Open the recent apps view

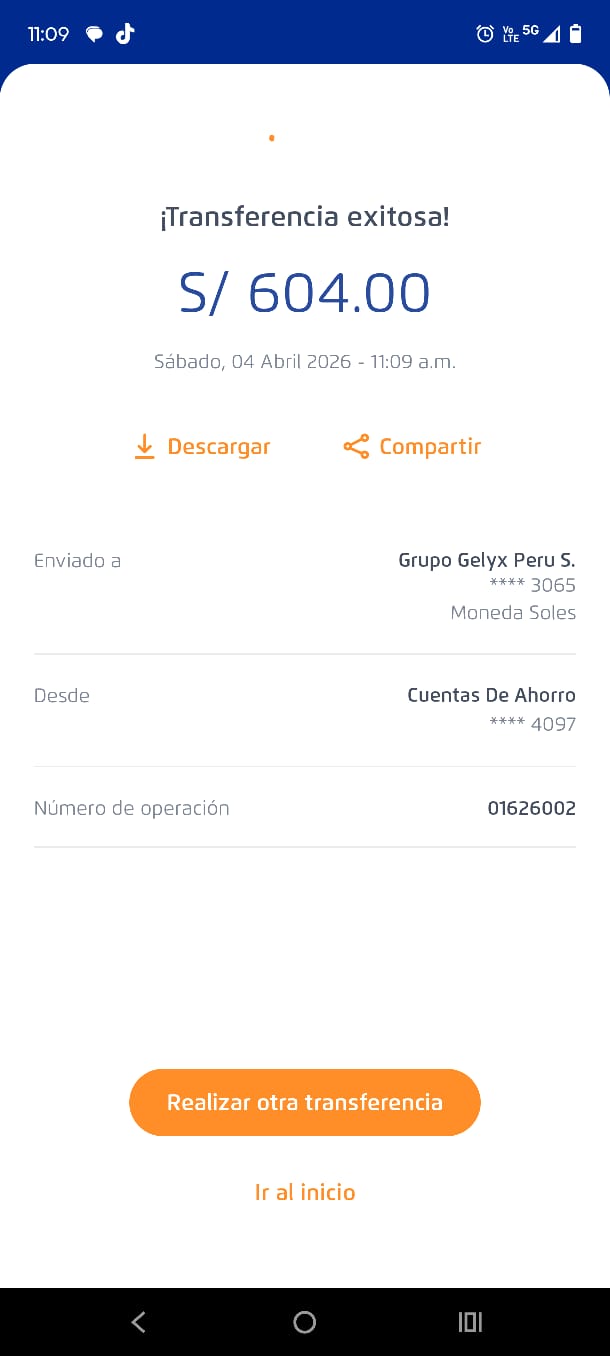[x=470, y=1322]
